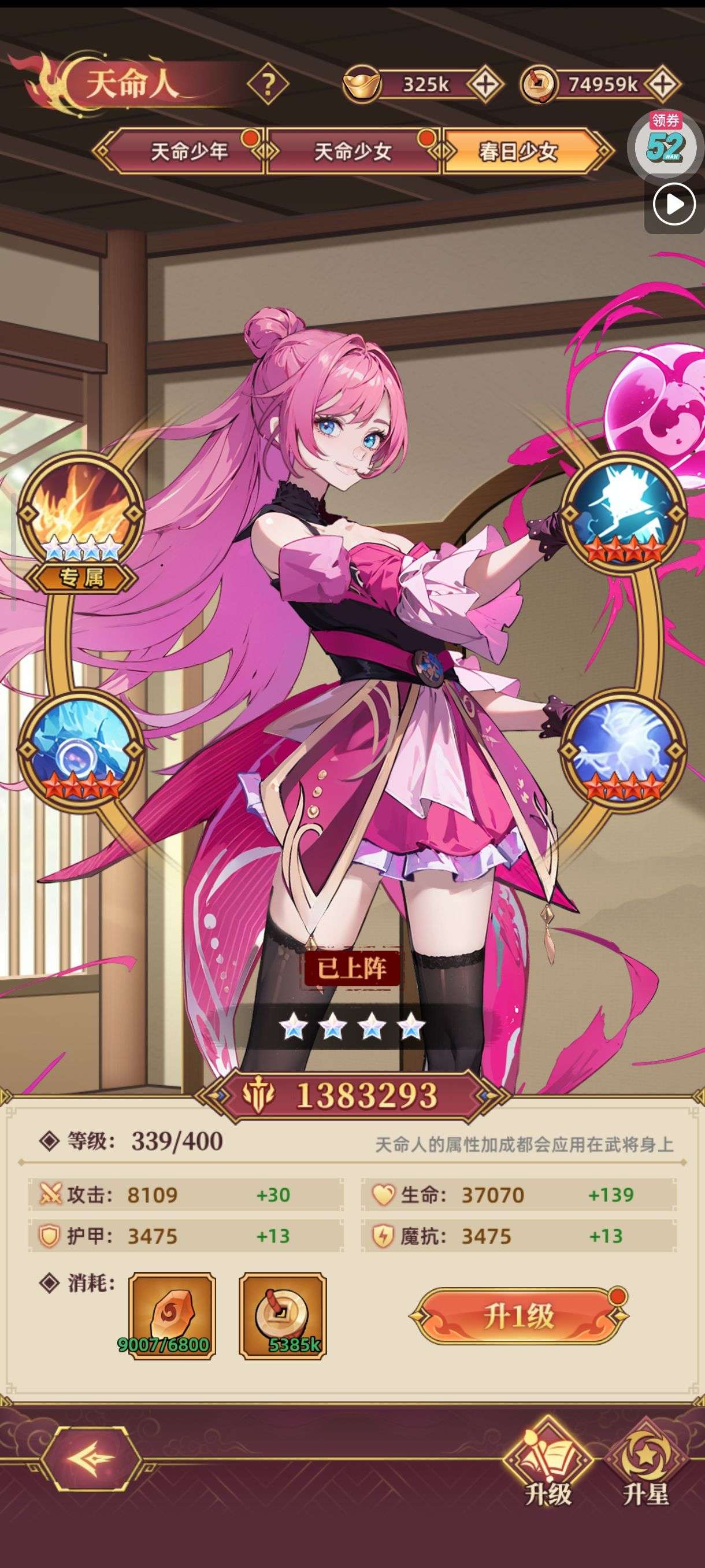
Task: Tap the floating play video button
Action: coord(673,205)
